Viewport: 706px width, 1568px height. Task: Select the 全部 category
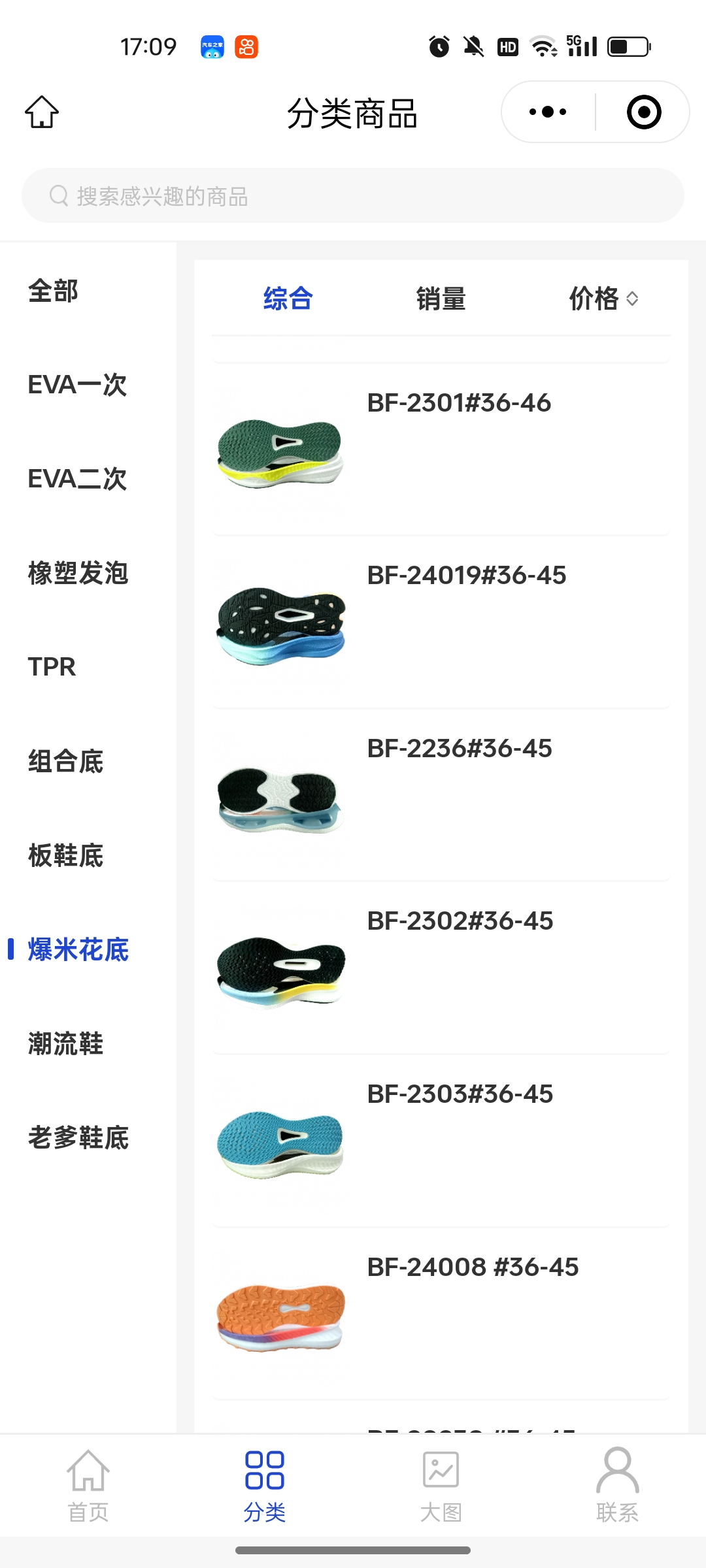click(54, 291)
